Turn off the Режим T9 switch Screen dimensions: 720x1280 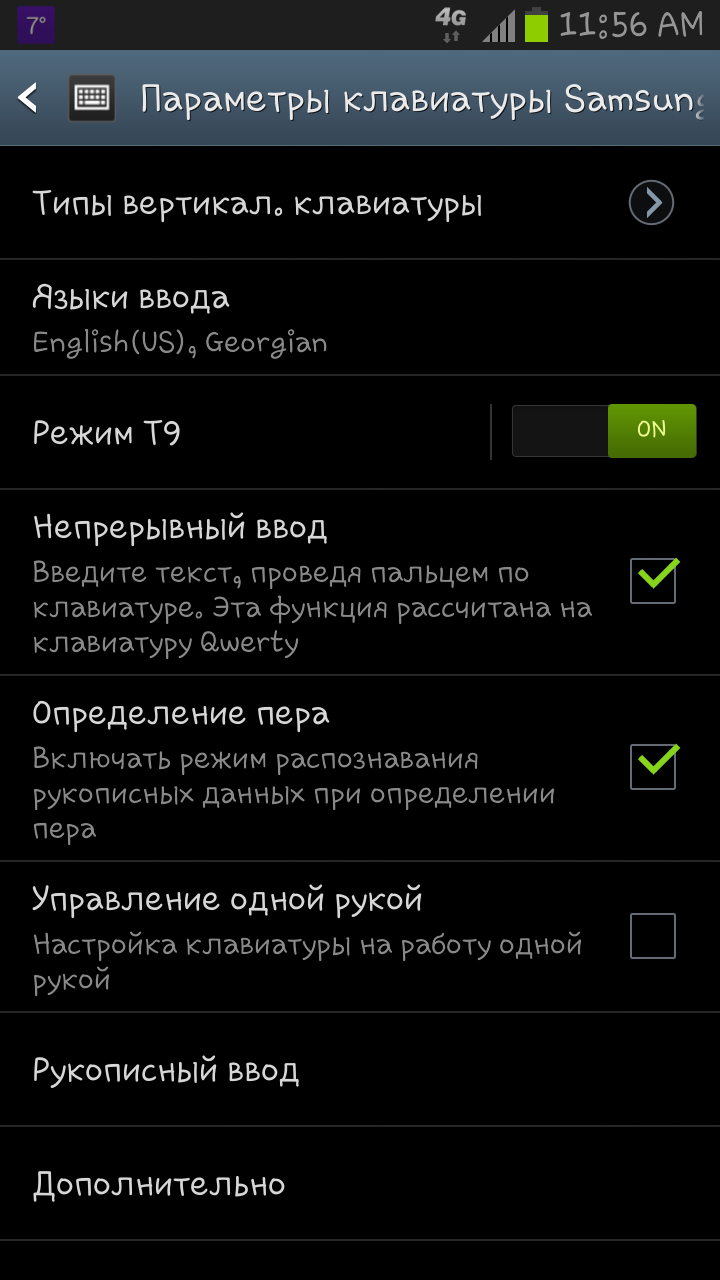point(603,431)
